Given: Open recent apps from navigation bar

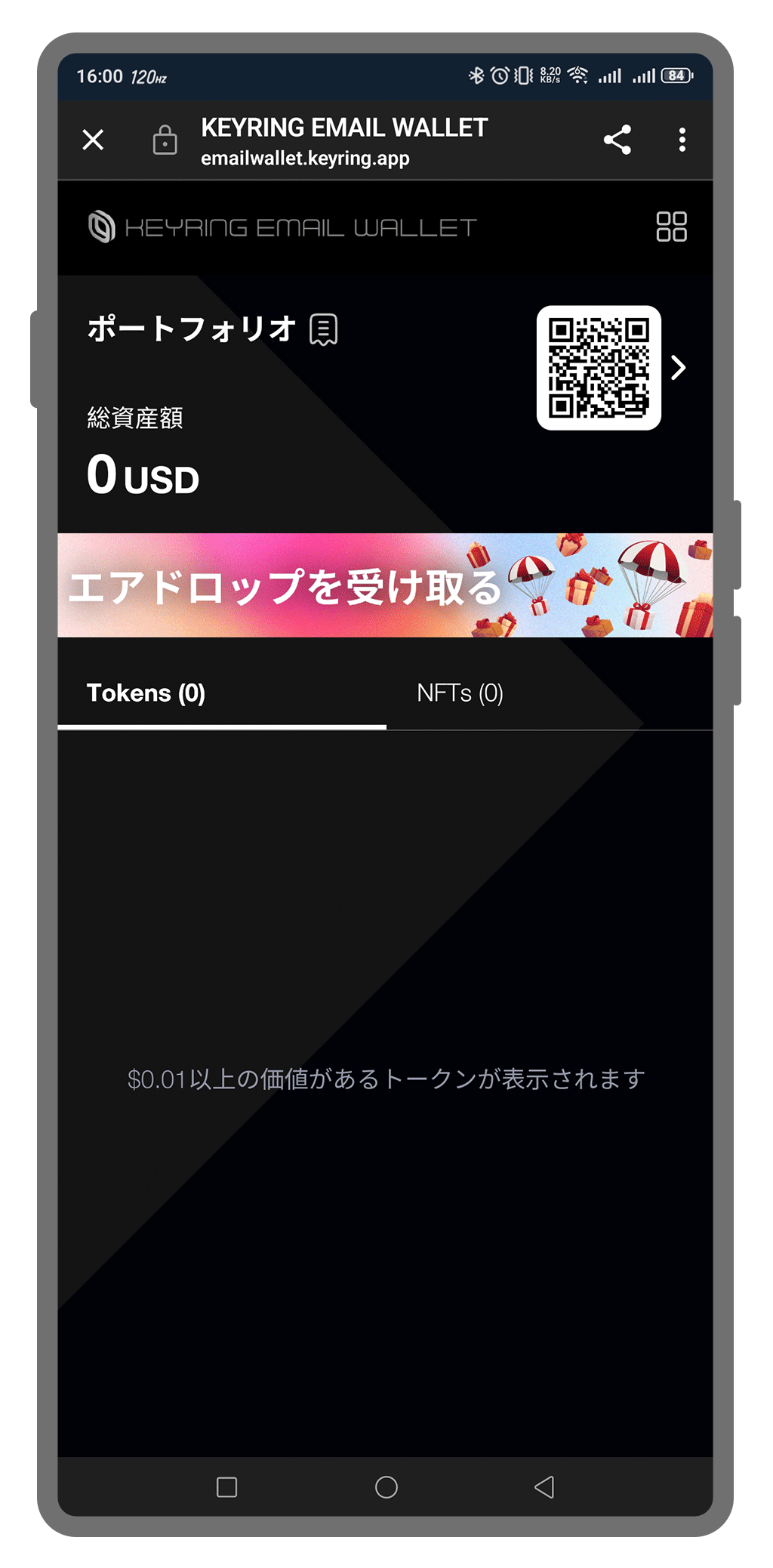Looking at the screenshot, I should tap(226, 1487).
